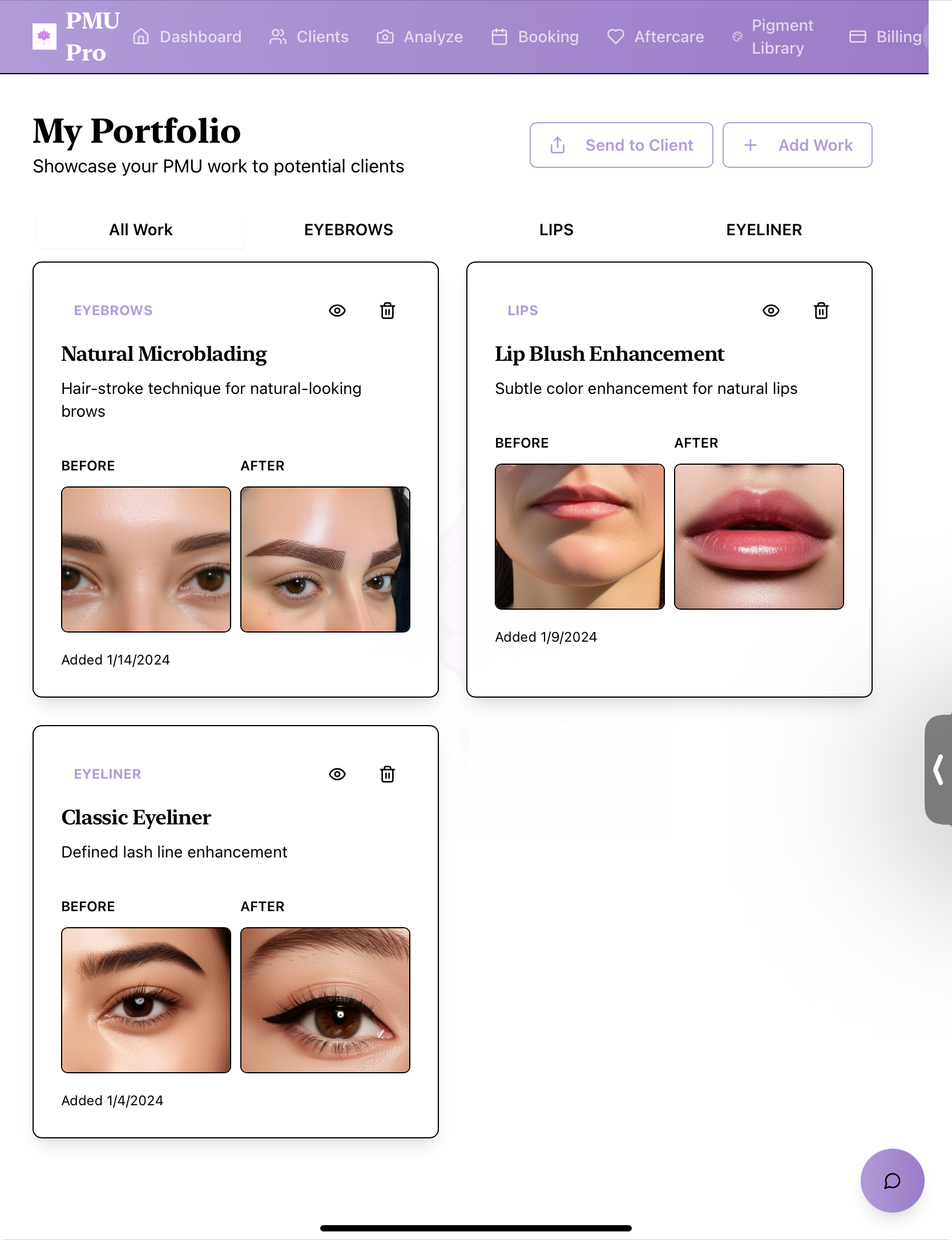Open the Pigment Library
This screenshot has height=1240, width=952.
tap(774, 37)
